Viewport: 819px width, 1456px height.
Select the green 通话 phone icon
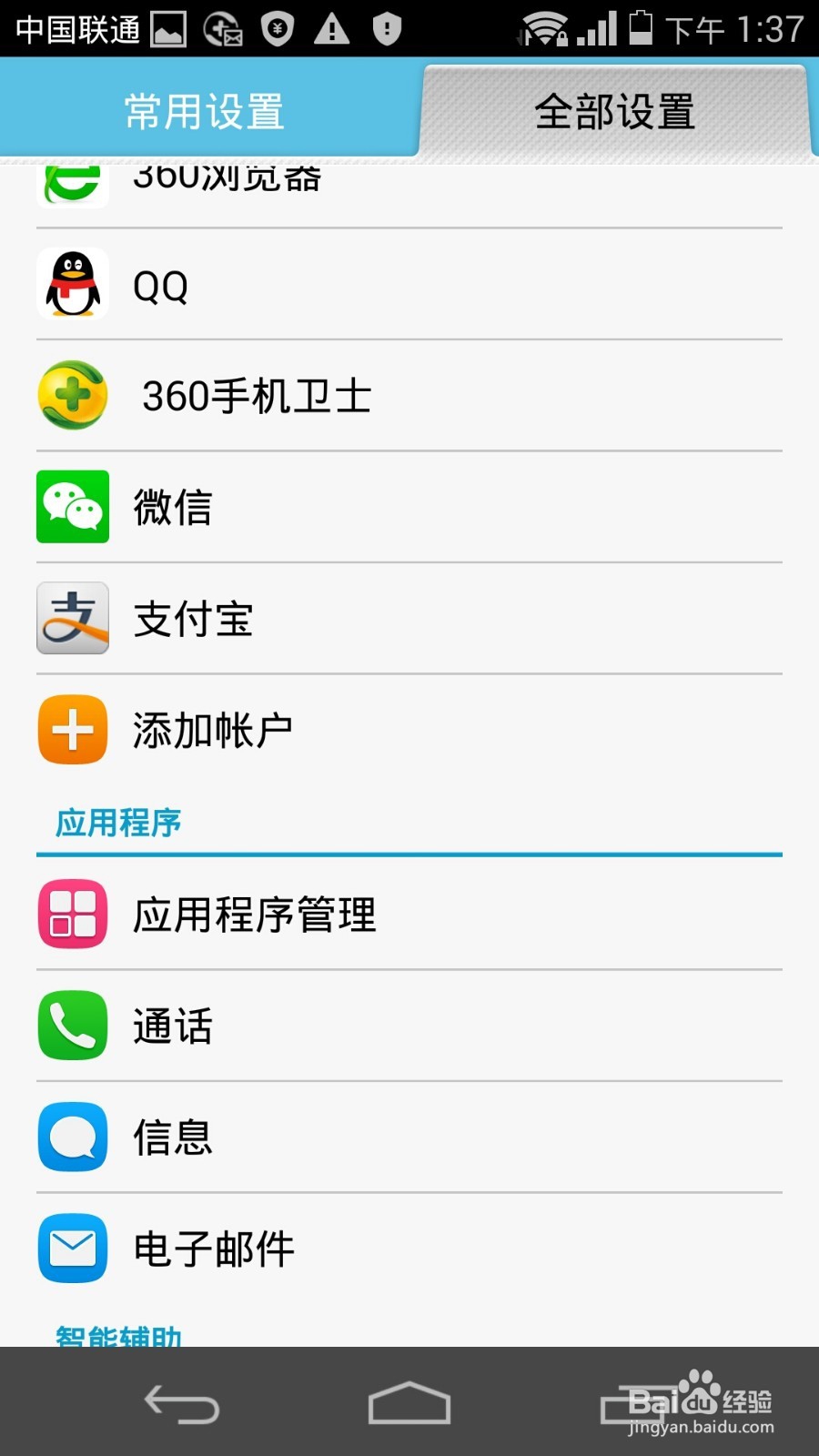point(72,1025)
